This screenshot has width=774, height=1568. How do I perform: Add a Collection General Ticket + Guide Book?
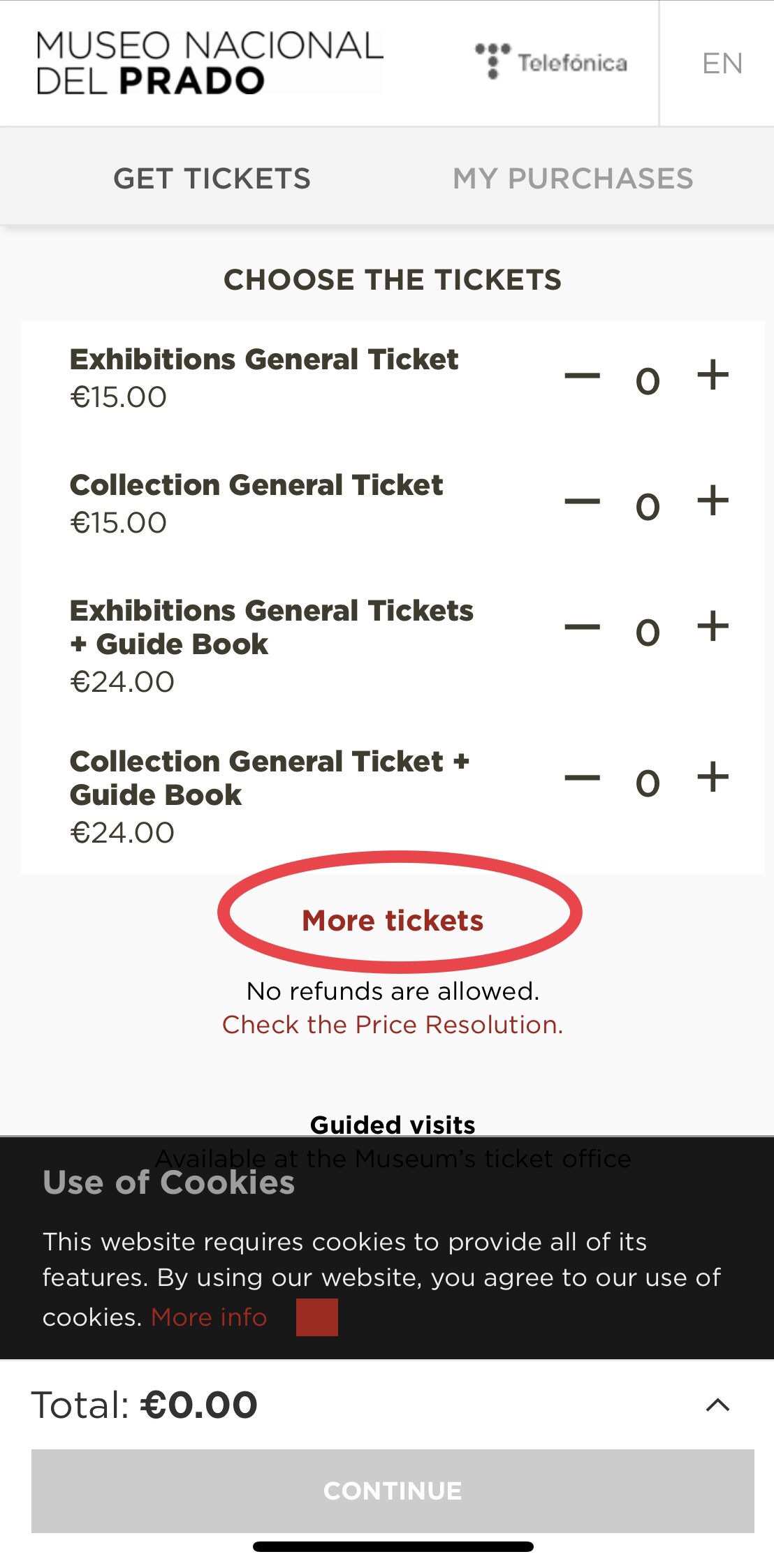(x=713, y=777)
